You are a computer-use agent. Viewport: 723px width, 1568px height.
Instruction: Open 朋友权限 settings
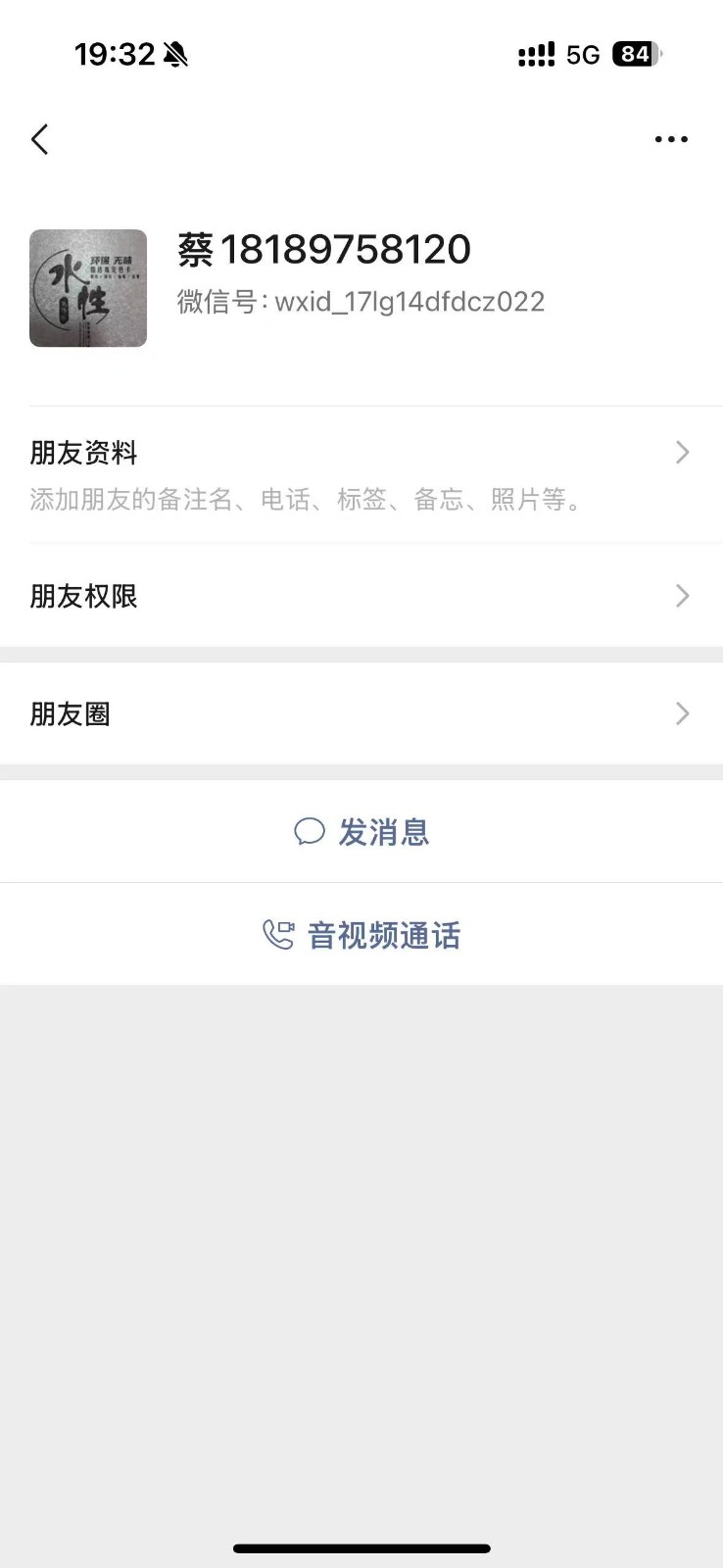[x=361, y=596]
